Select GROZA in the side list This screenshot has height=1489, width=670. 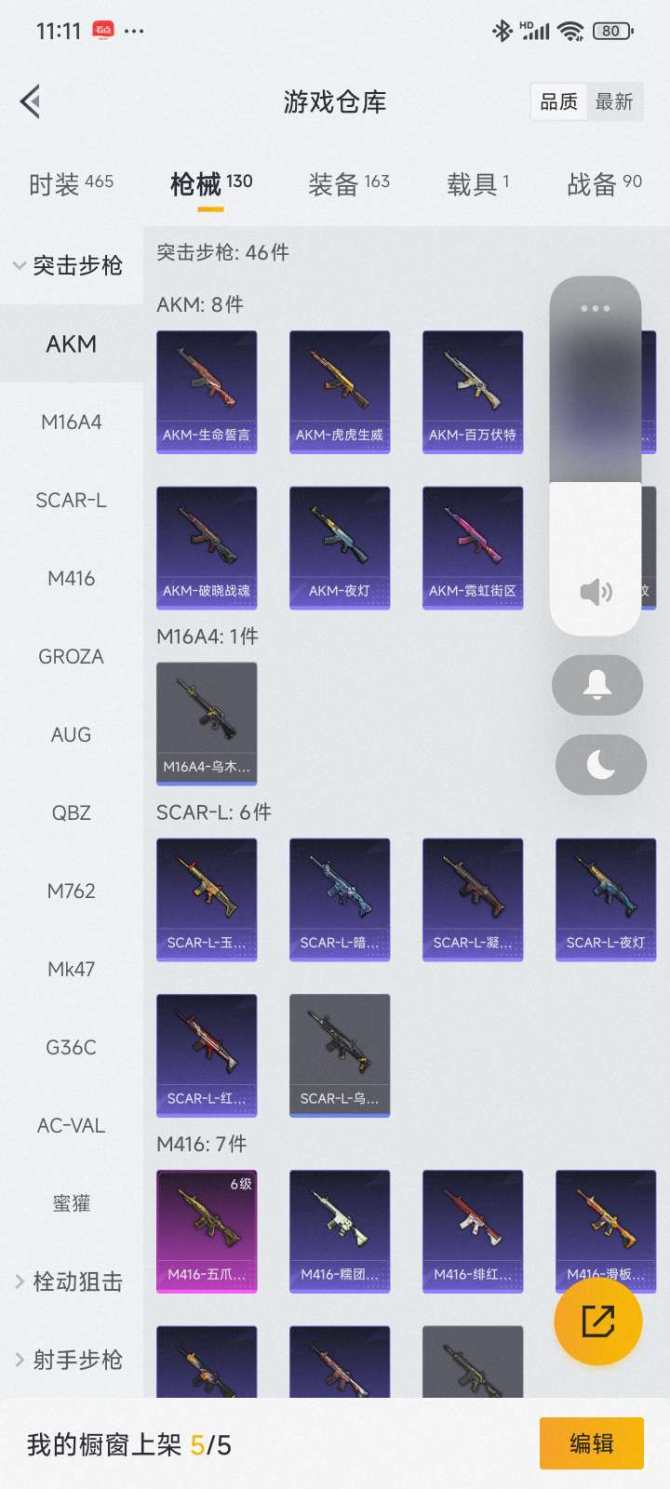tap(71, 656)
